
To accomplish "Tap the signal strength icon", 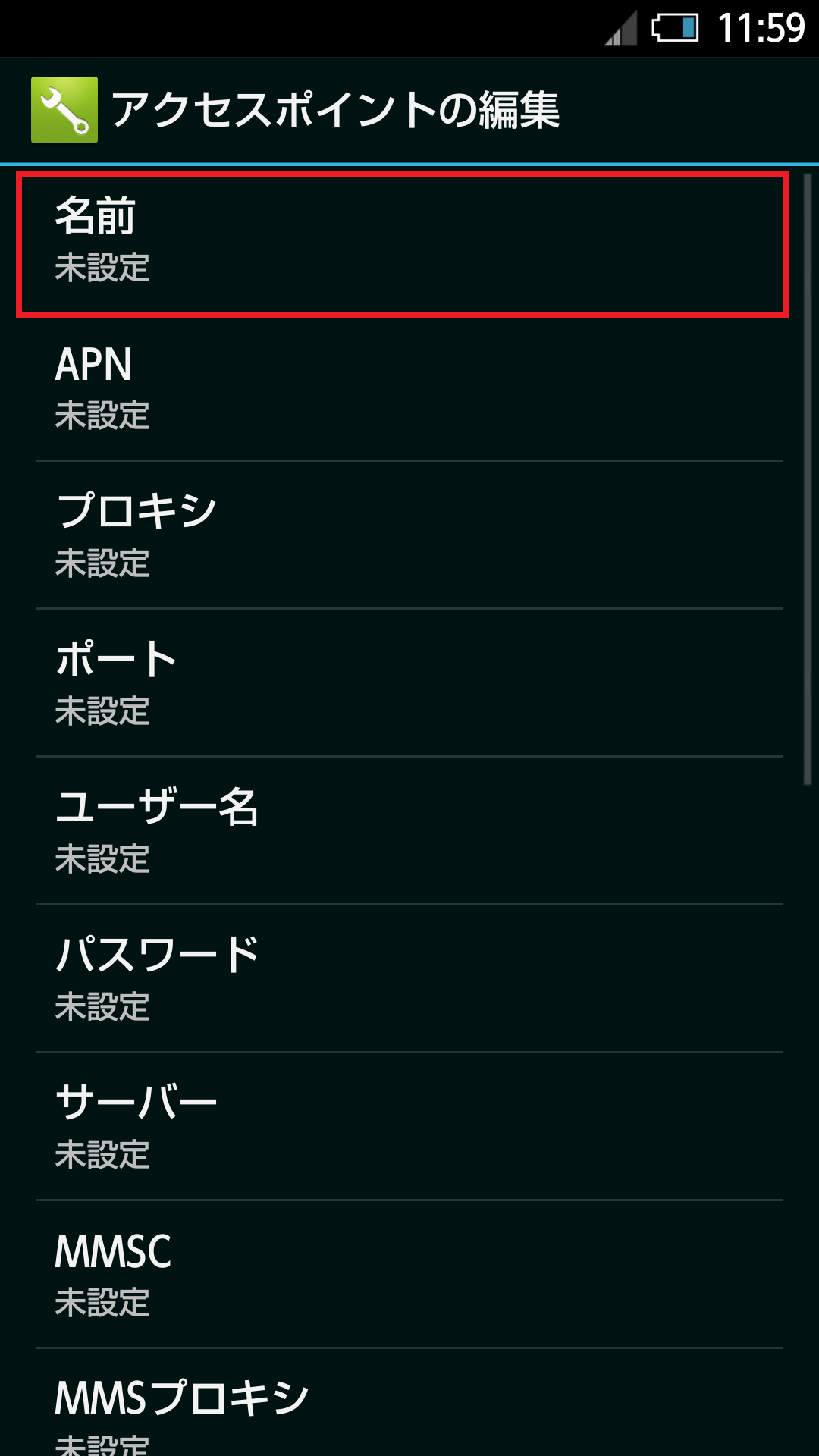I will coord(618,27).
